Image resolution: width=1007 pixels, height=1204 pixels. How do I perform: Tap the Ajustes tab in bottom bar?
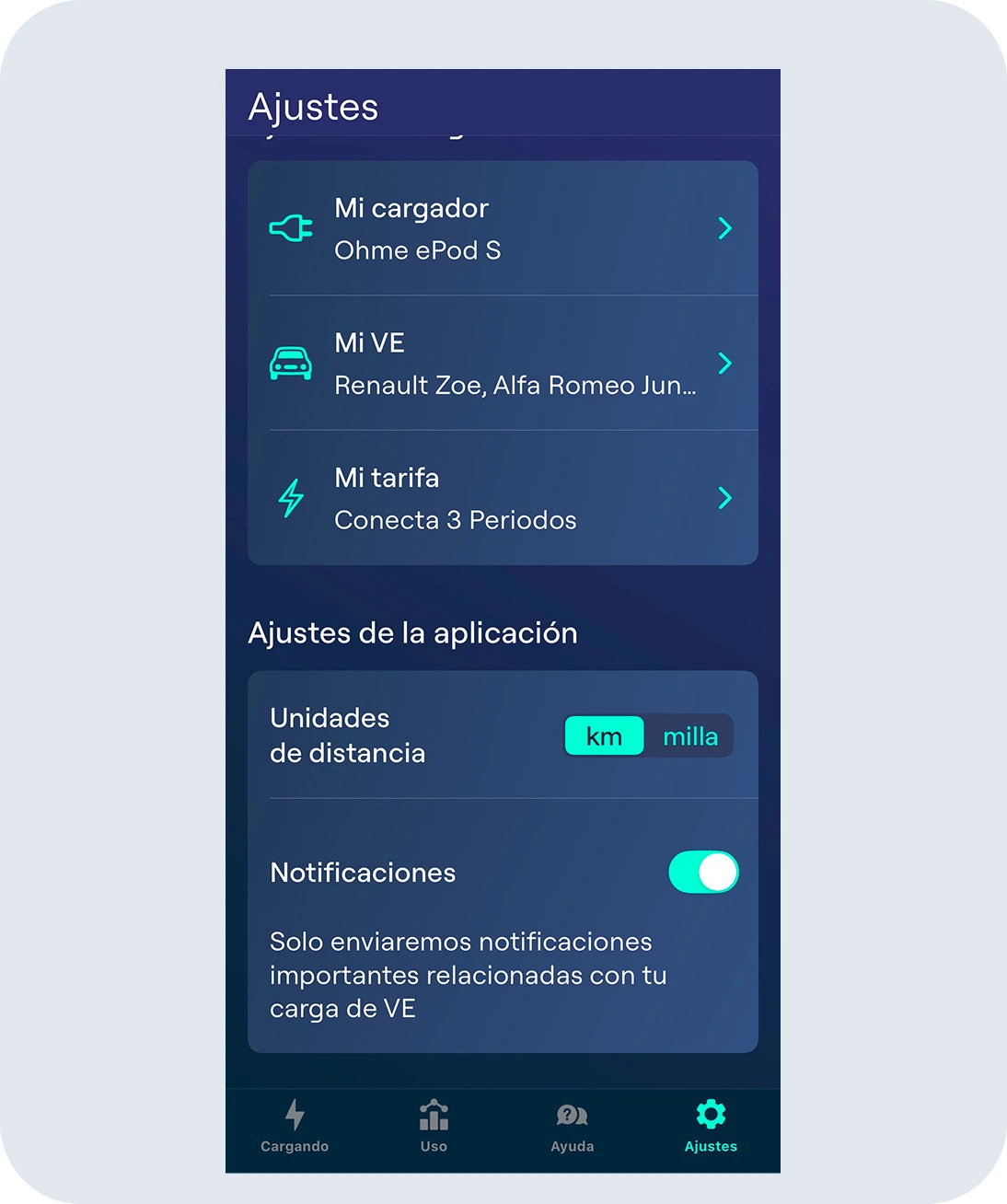[711, 1127]
